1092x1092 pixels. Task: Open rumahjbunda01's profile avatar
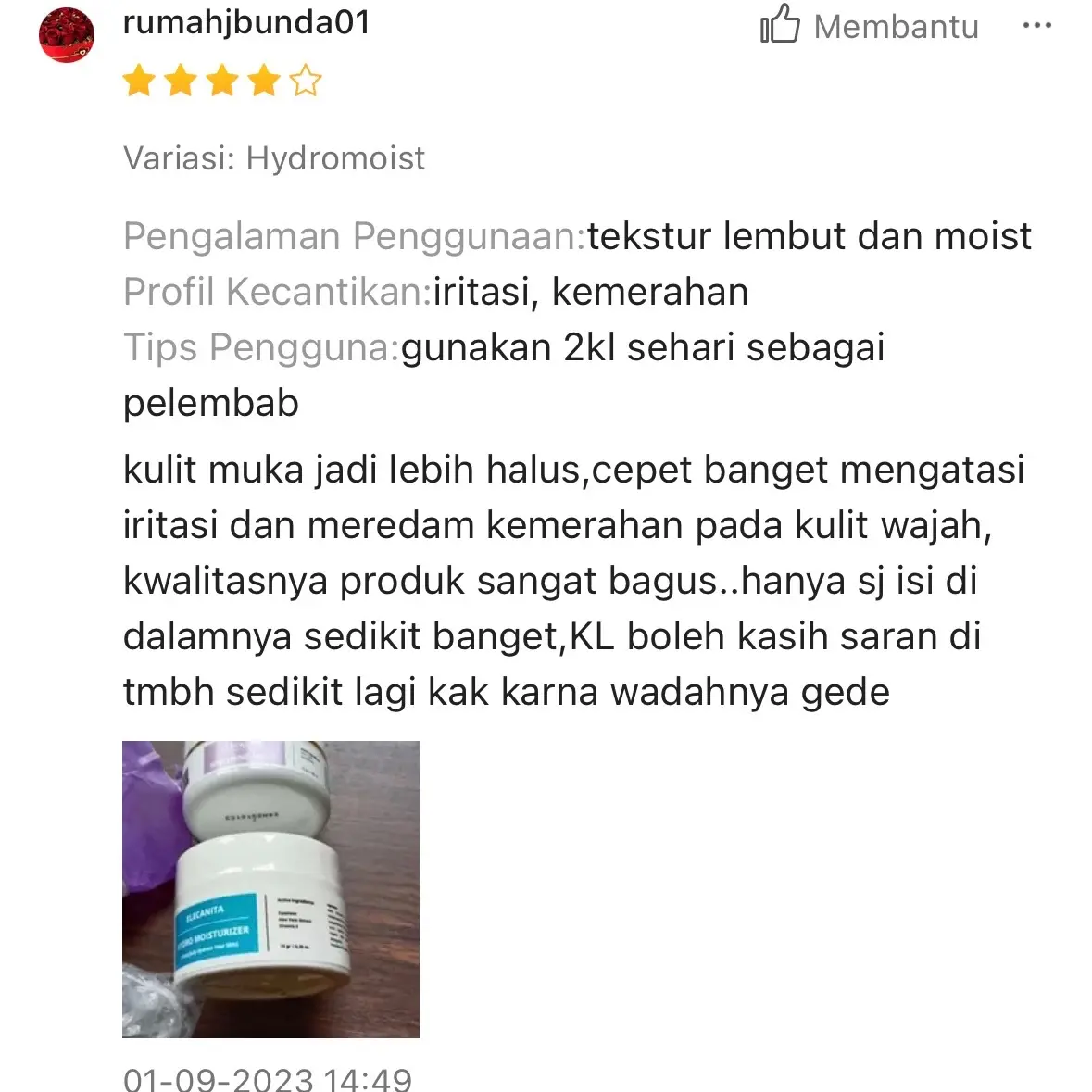coord(67,35)
